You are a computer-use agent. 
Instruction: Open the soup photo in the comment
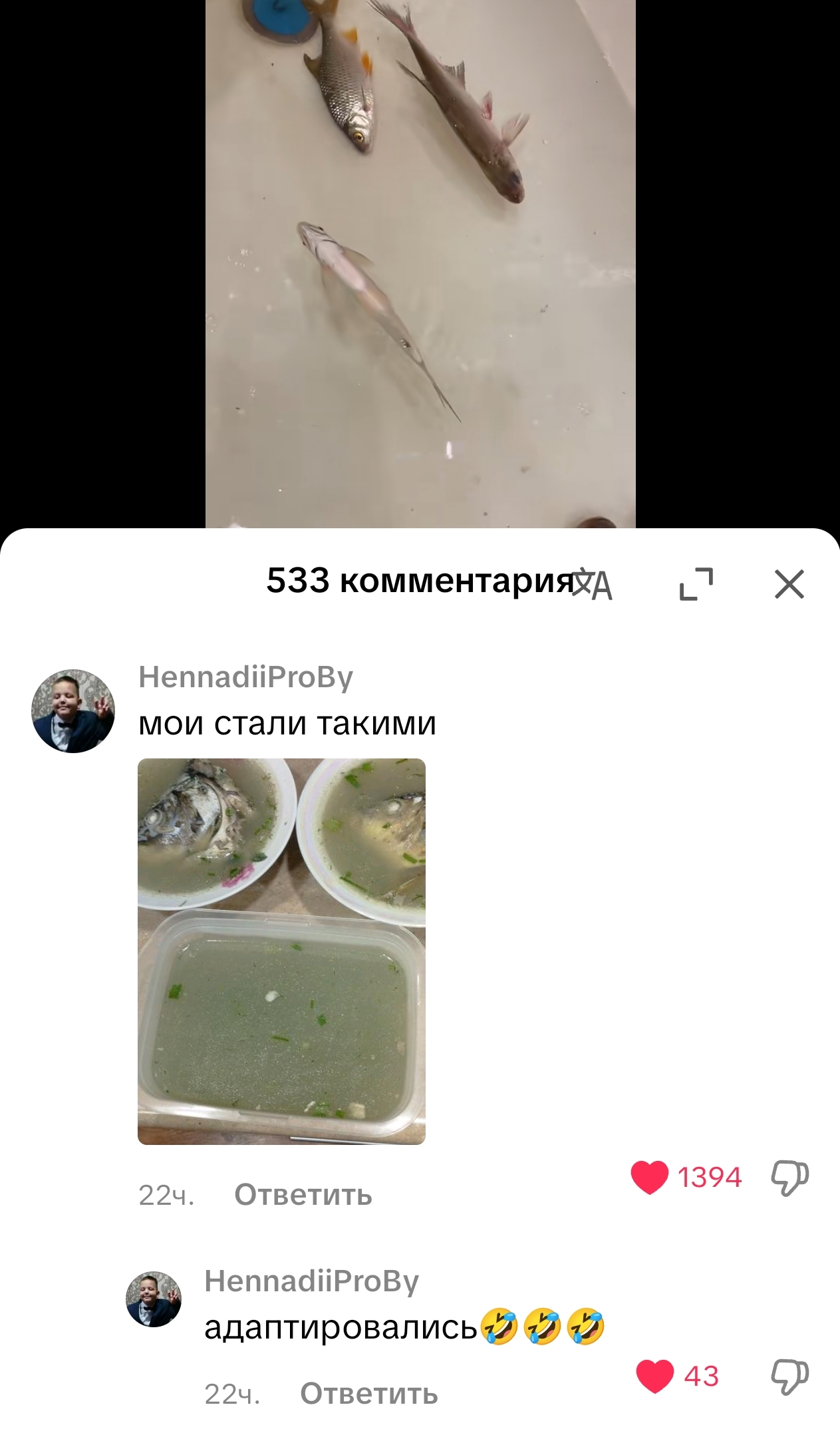pos(281,951)
